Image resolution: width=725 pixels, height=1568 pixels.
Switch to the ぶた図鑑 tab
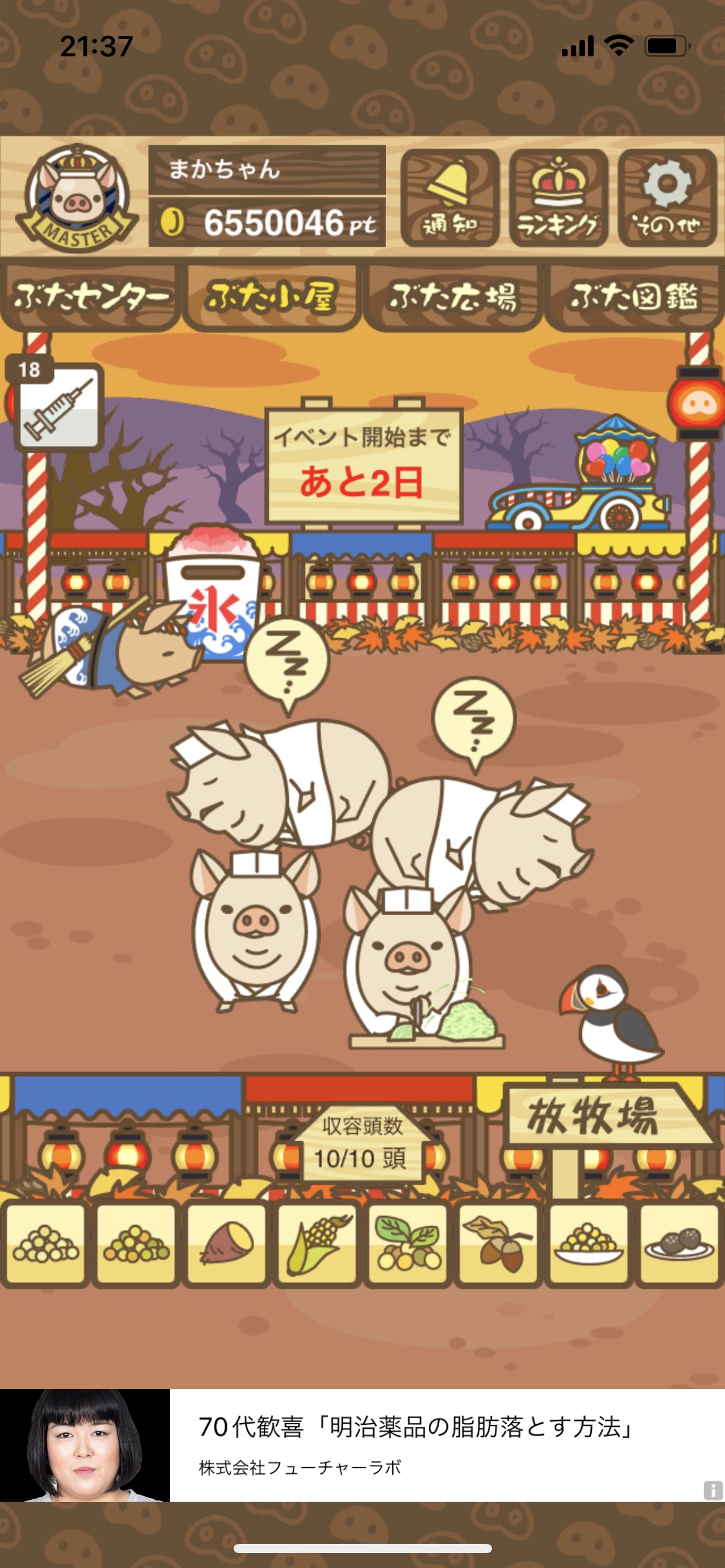[634, 298]
